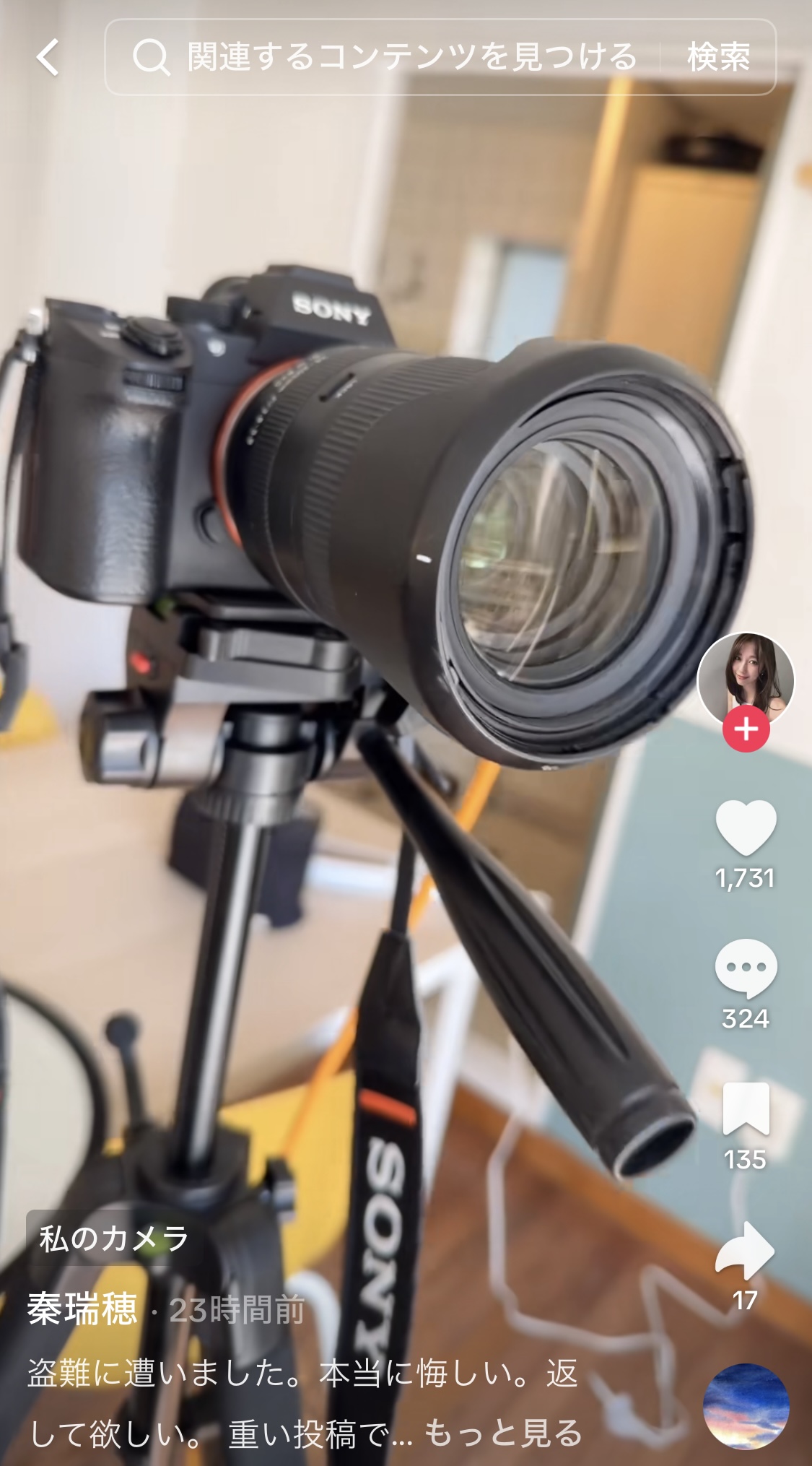Bookmark this video to favorites

coord(746,1110)
